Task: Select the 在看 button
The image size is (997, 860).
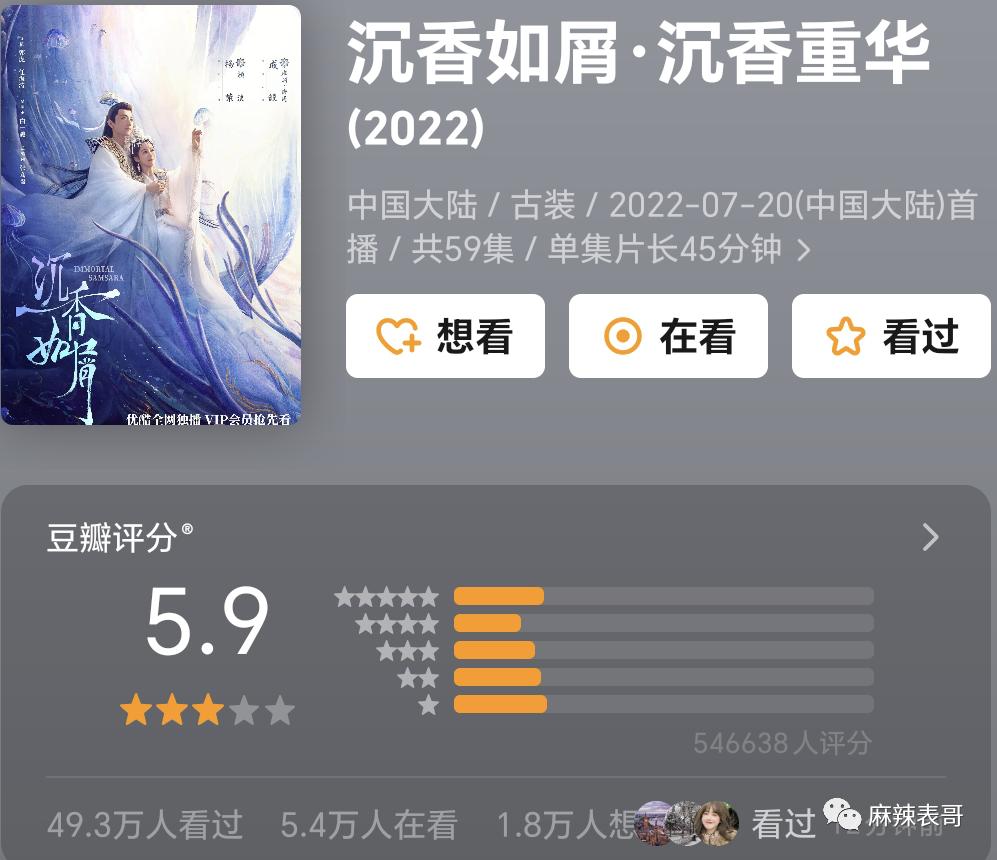Action: pyautogui.click(x=668, y=337)
